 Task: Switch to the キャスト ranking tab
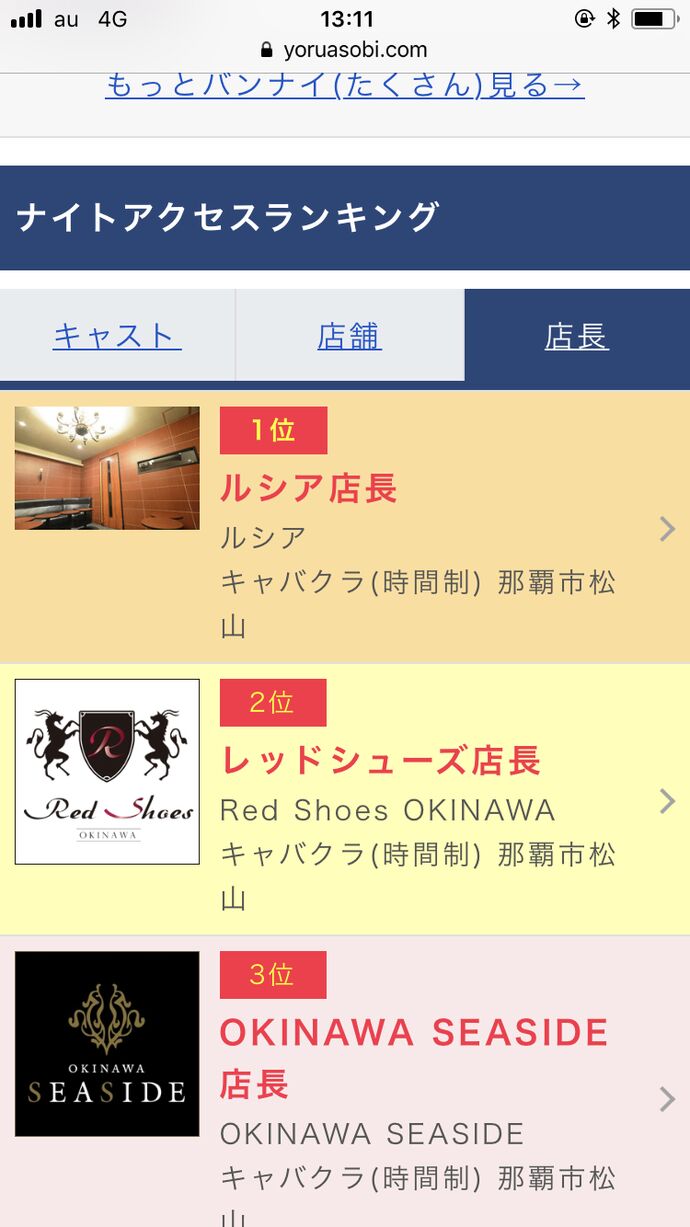(117, 336)
